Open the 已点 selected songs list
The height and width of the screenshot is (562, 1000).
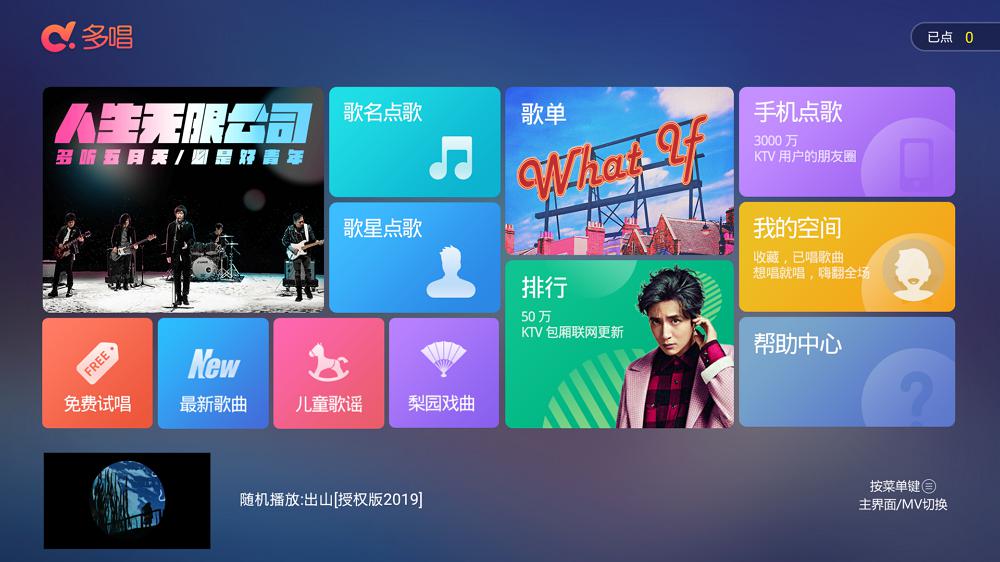tap(953, 37)
